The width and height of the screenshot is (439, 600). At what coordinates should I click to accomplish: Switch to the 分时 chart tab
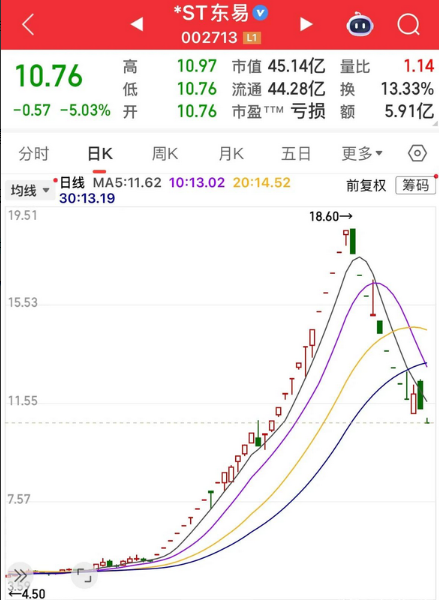(x=34, y=154)
